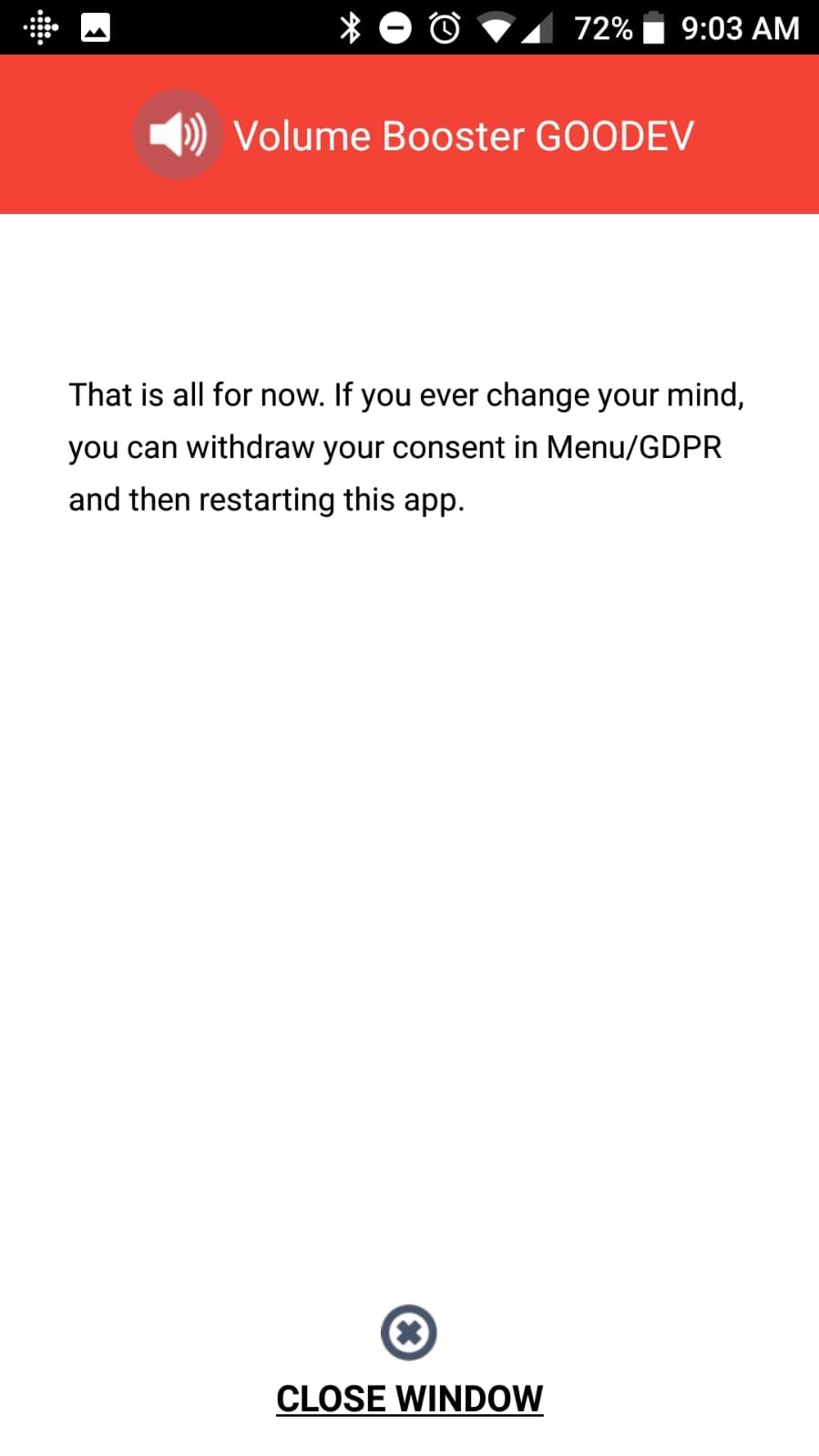
Task: Dismiss via the circled X icon
Action: pos(409,1332)
